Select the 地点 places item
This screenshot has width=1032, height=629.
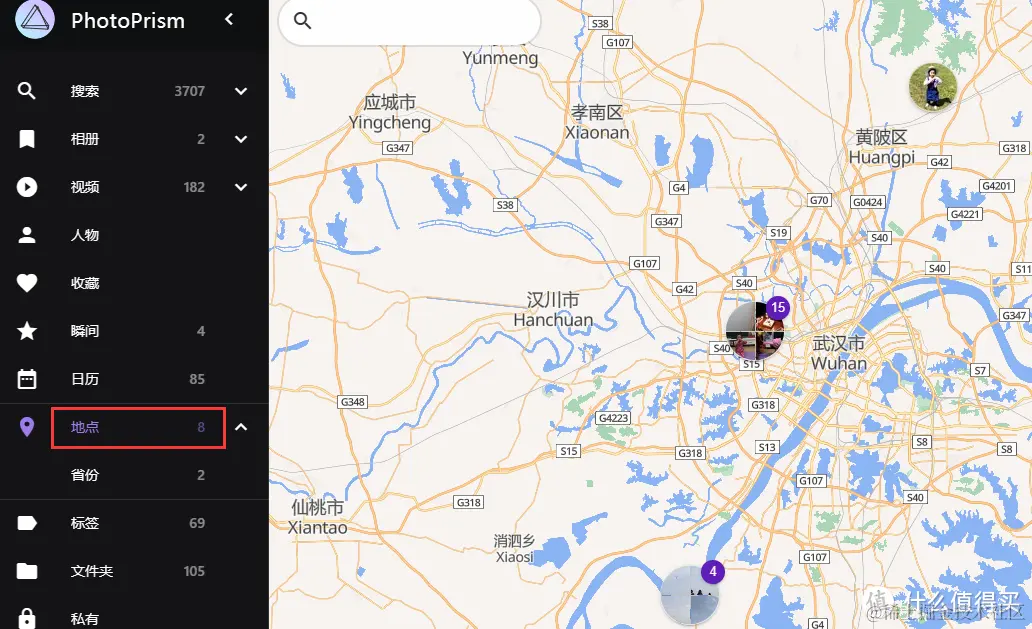85,427
